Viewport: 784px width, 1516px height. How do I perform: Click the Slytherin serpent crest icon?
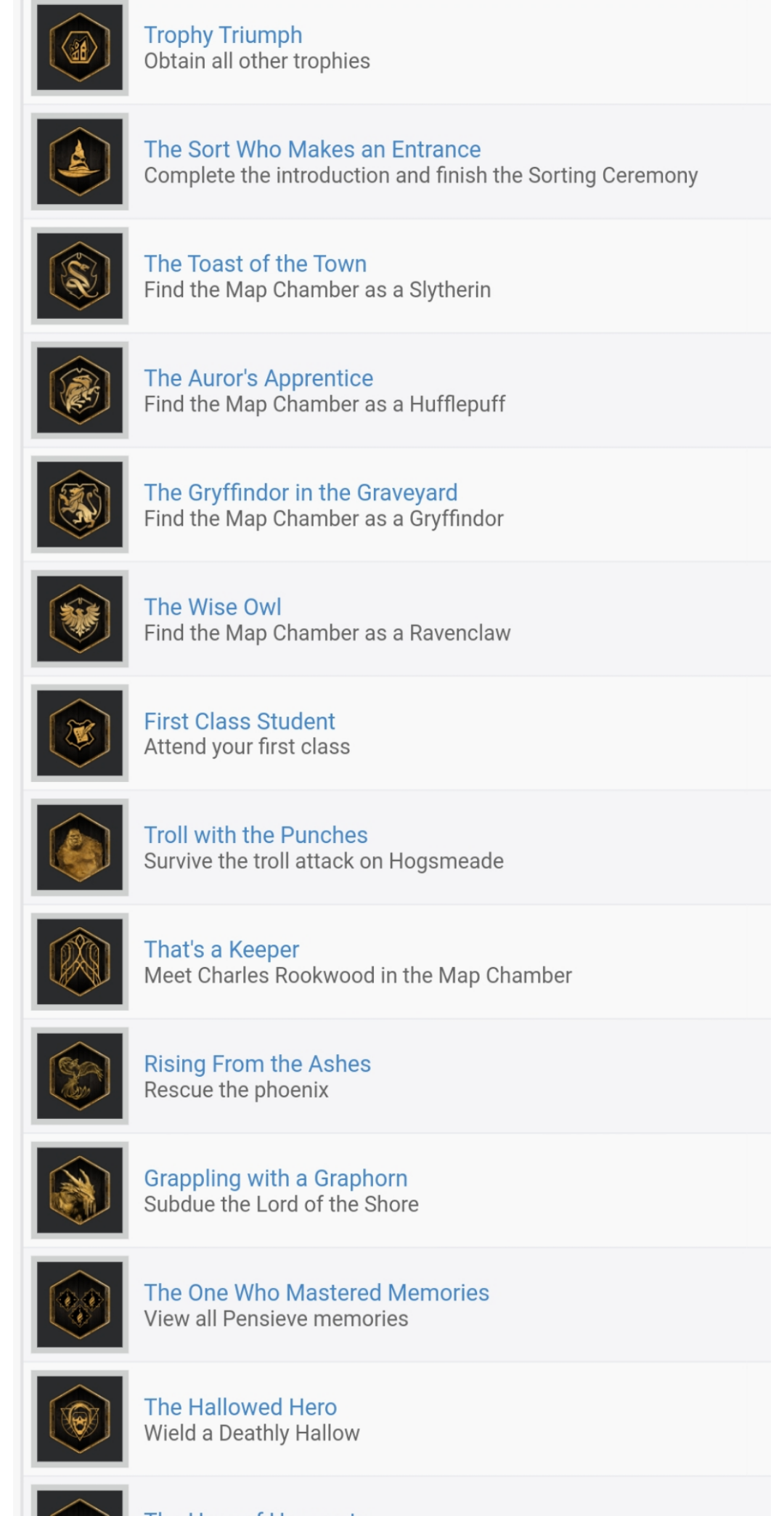coord(79,276)
